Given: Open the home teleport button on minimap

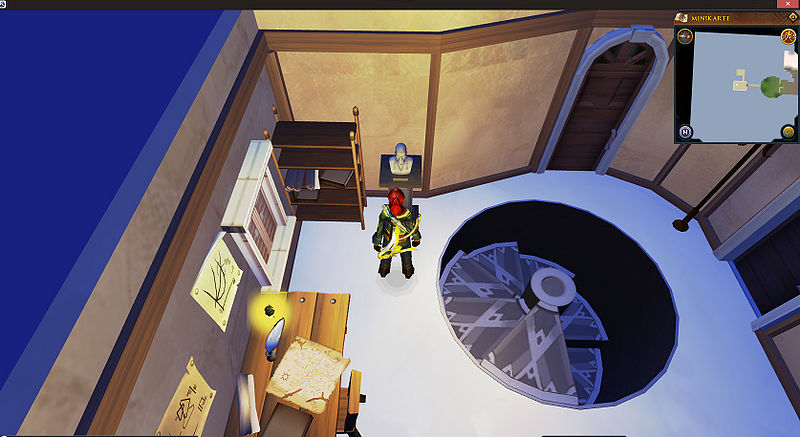Looking at the screenshot, I should click(x=685, y=131).
